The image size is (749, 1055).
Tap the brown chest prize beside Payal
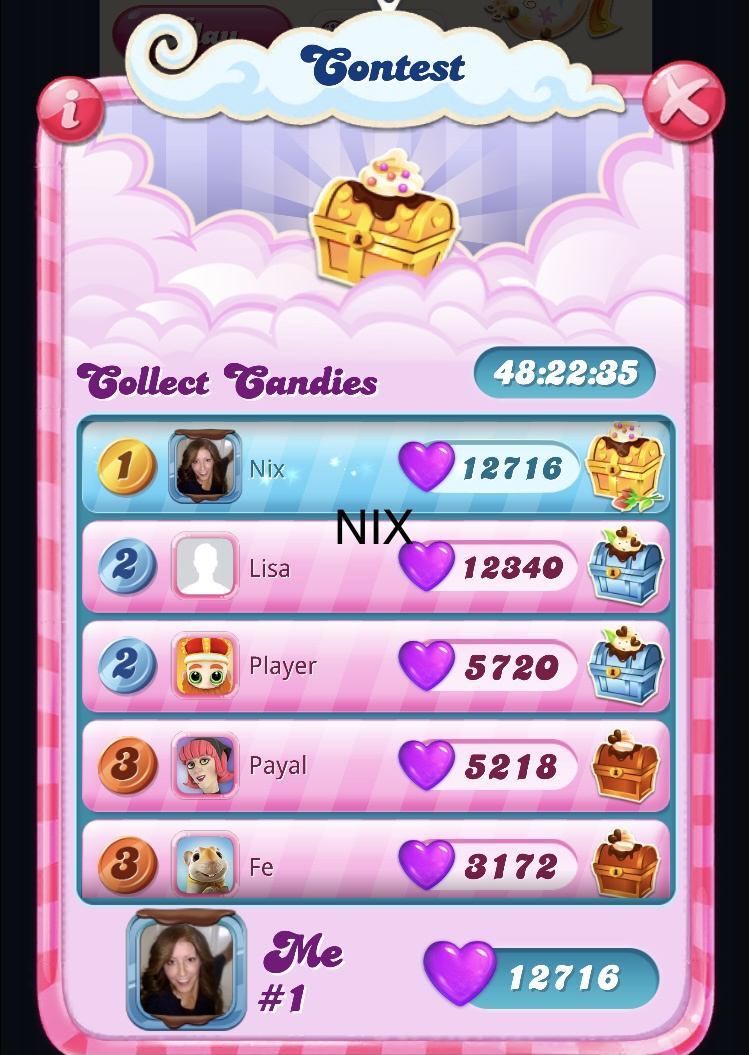pos(624,765)
